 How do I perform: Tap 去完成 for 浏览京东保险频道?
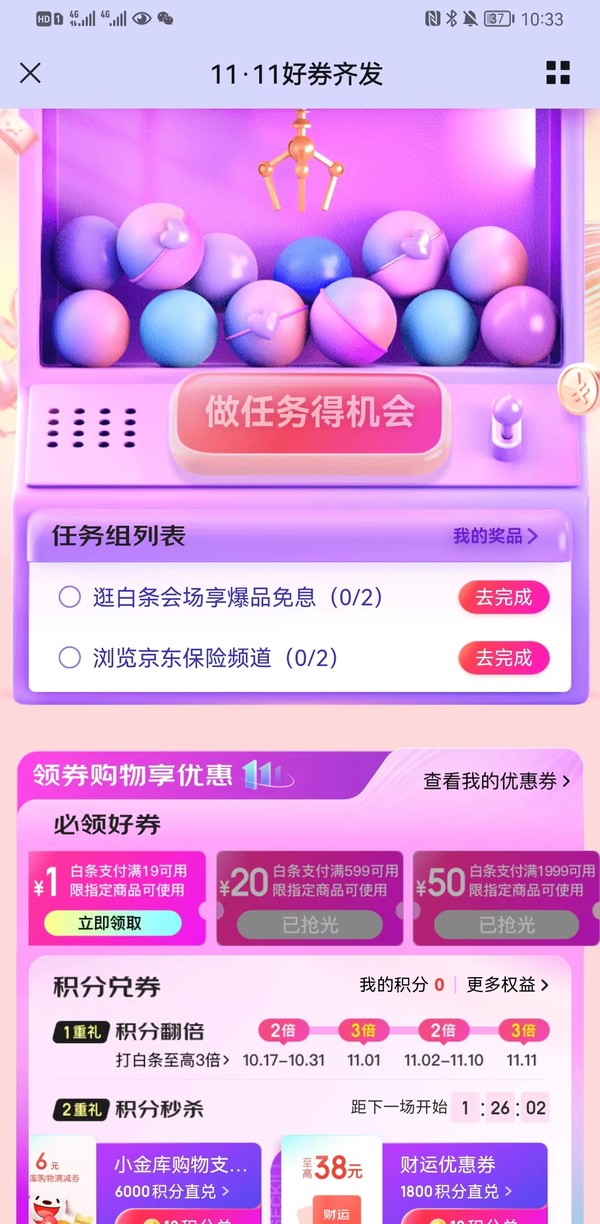(x=504, y=658)
